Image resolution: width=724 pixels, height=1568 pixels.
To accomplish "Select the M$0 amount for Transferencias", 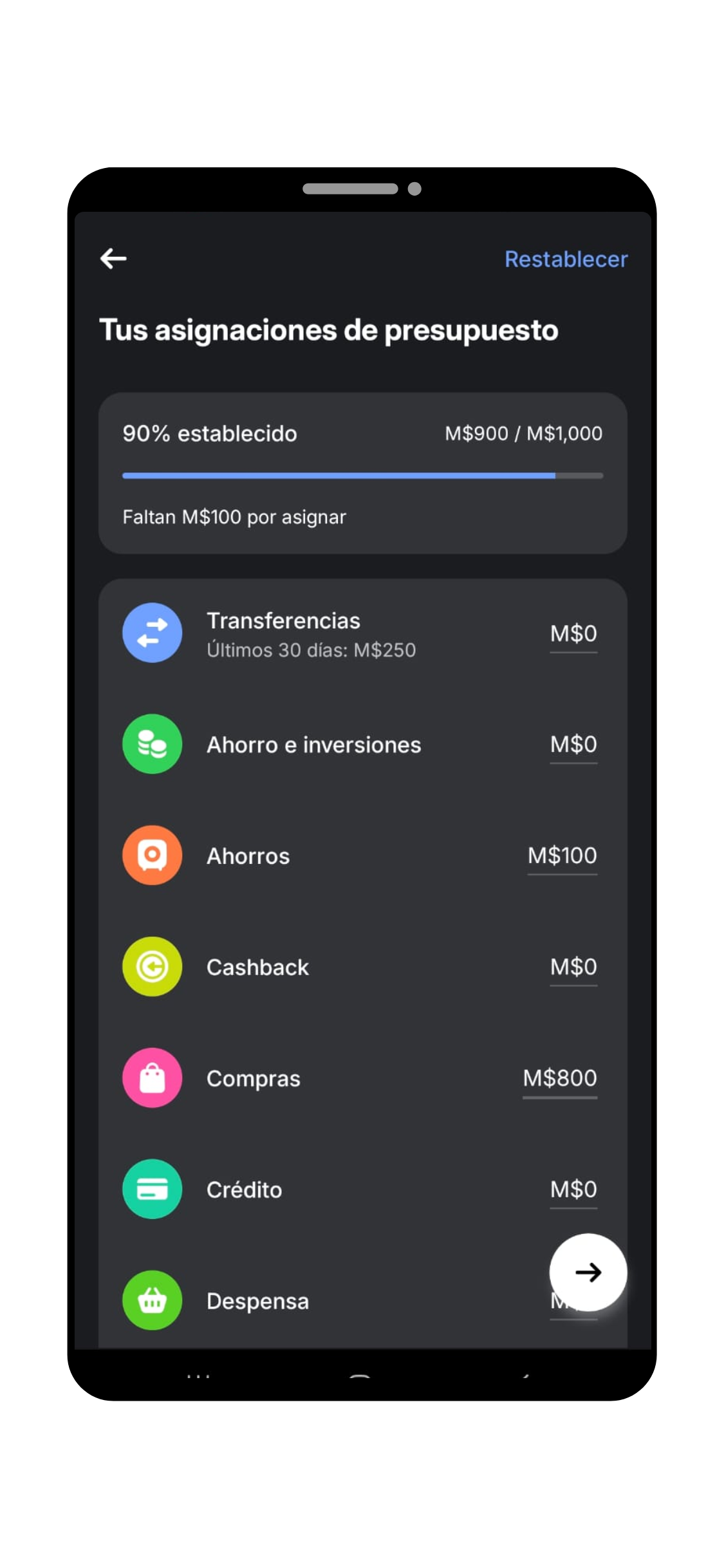I will click(x=573, y=633).
